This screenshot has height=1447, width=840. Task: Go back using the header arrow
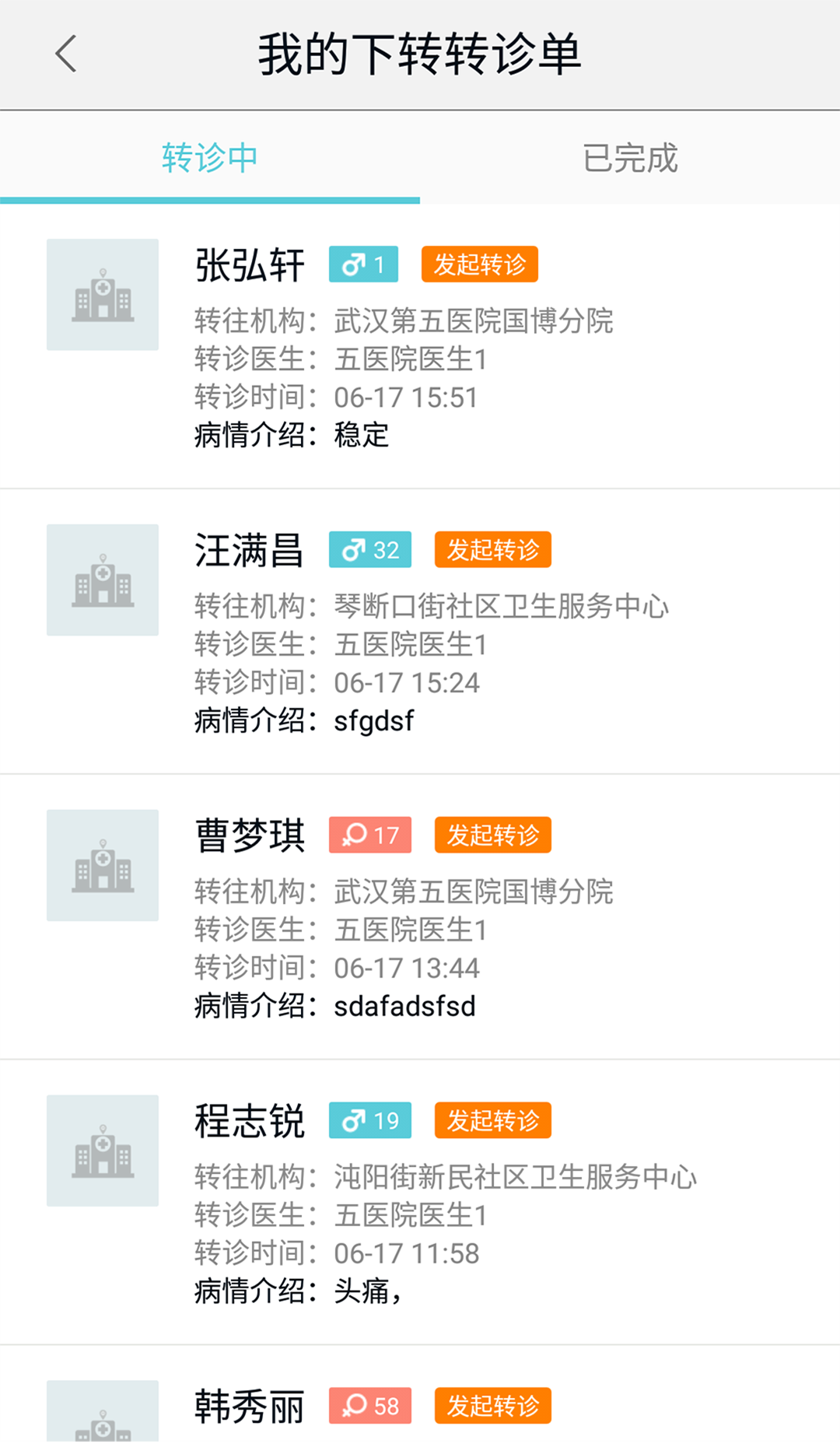pos(66,54)
